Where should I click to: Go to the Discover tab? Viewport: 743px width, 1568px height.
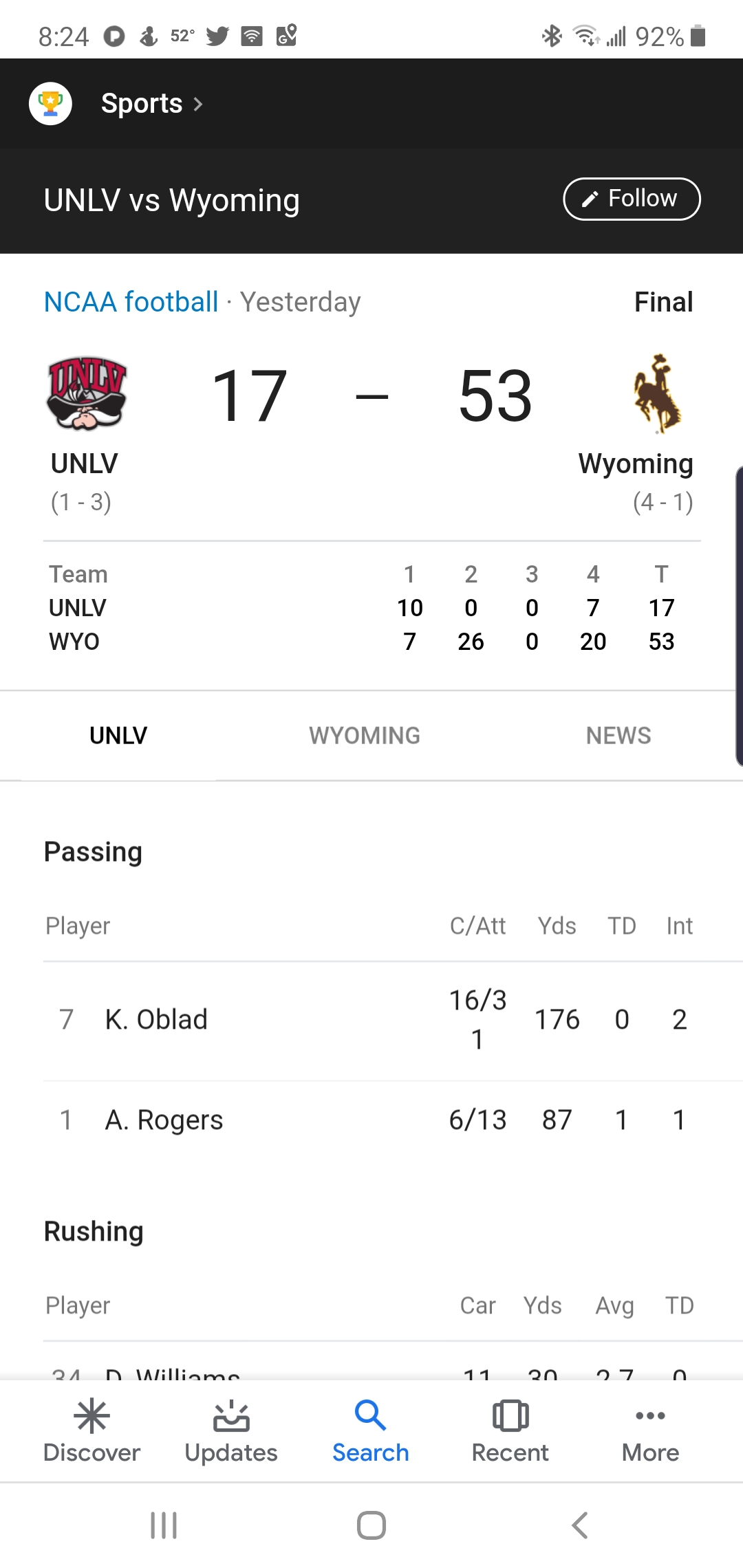(x=91, y=1432)
